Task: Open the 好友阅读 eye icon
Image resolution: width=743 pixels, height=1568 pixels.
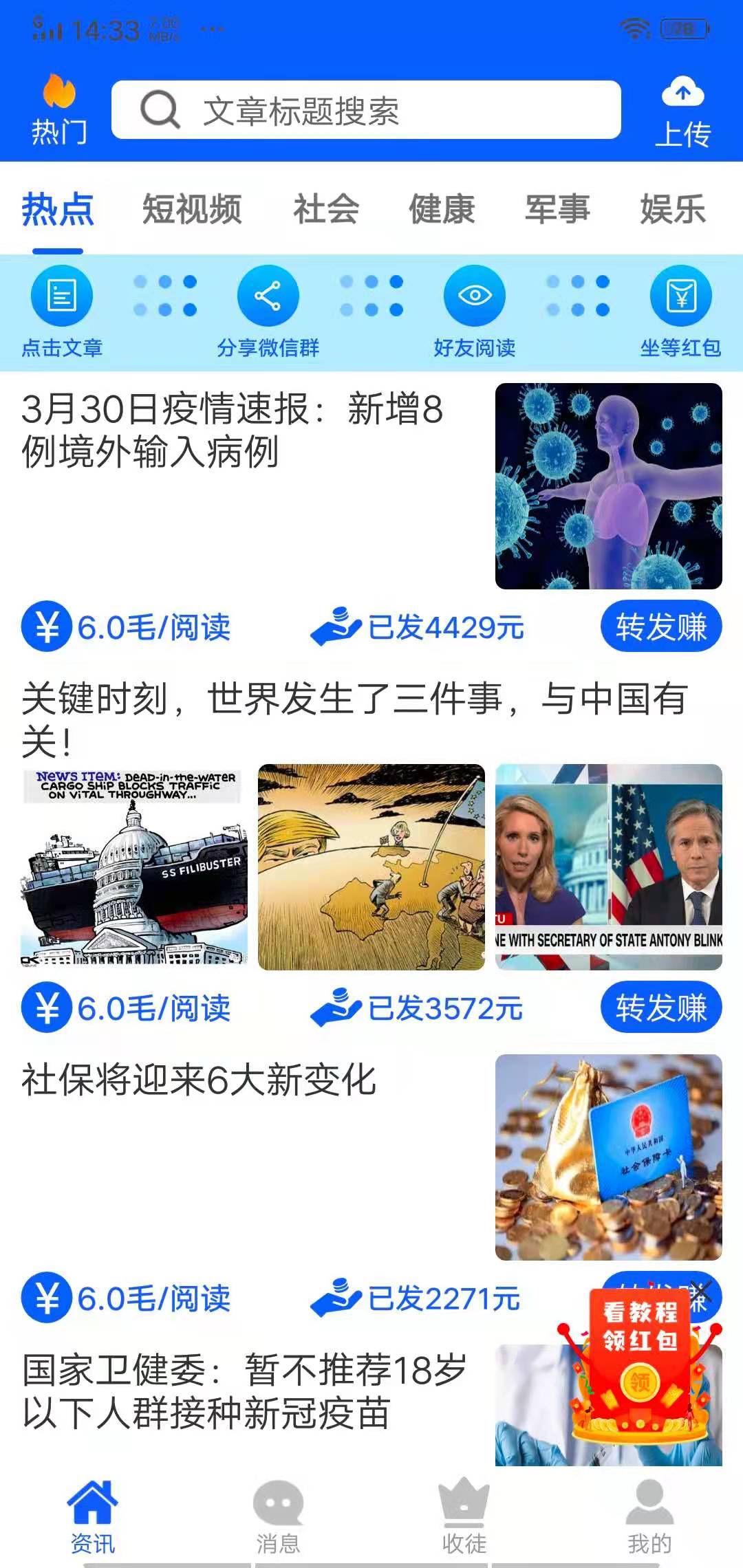Action: tap(474, 294)
